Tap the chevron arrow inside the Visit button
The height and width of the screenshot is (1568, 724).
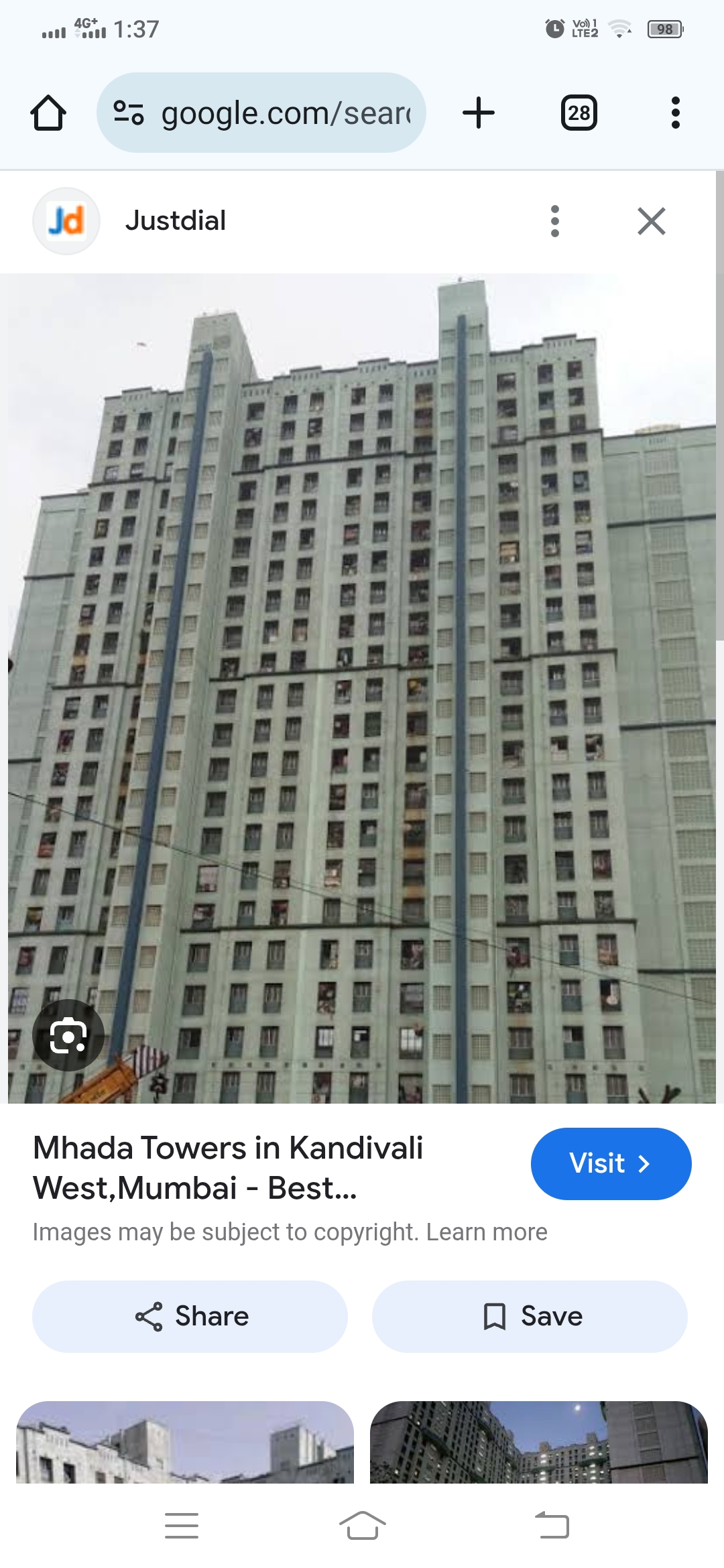click(645, 1164)
